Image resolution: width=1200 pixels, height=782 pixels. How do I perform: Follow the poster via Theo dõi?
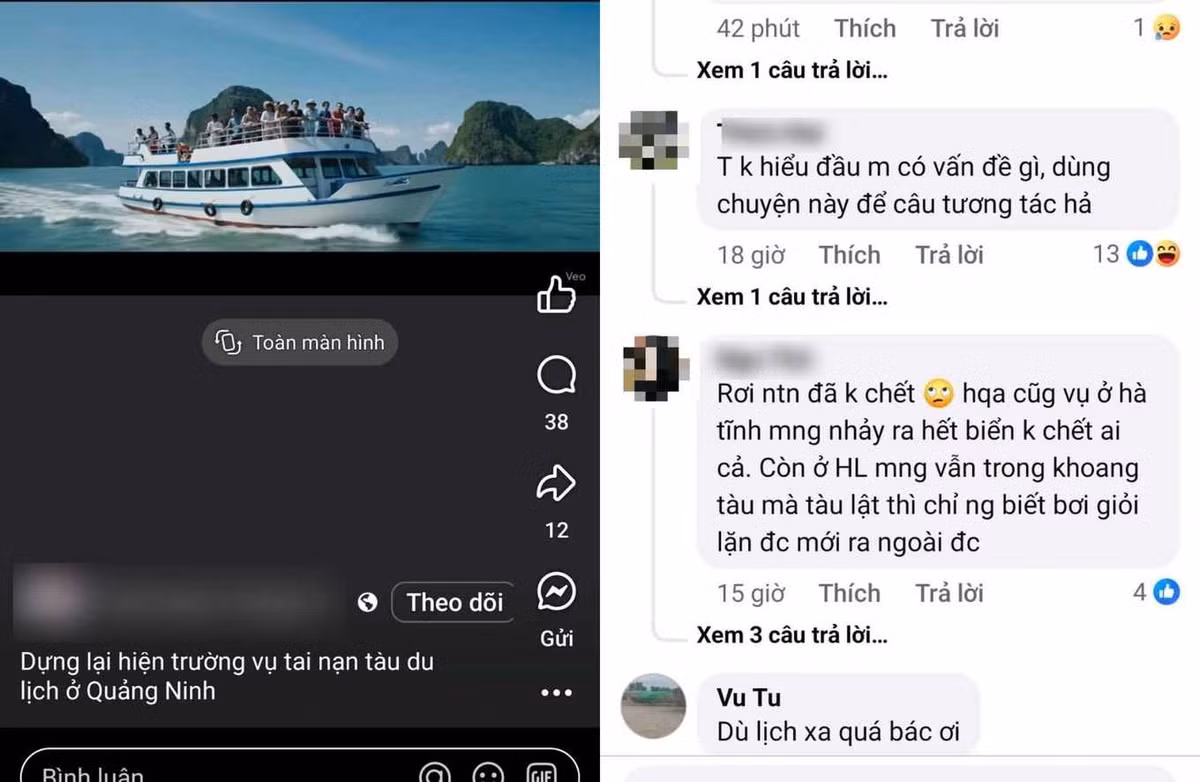[454, 602]
